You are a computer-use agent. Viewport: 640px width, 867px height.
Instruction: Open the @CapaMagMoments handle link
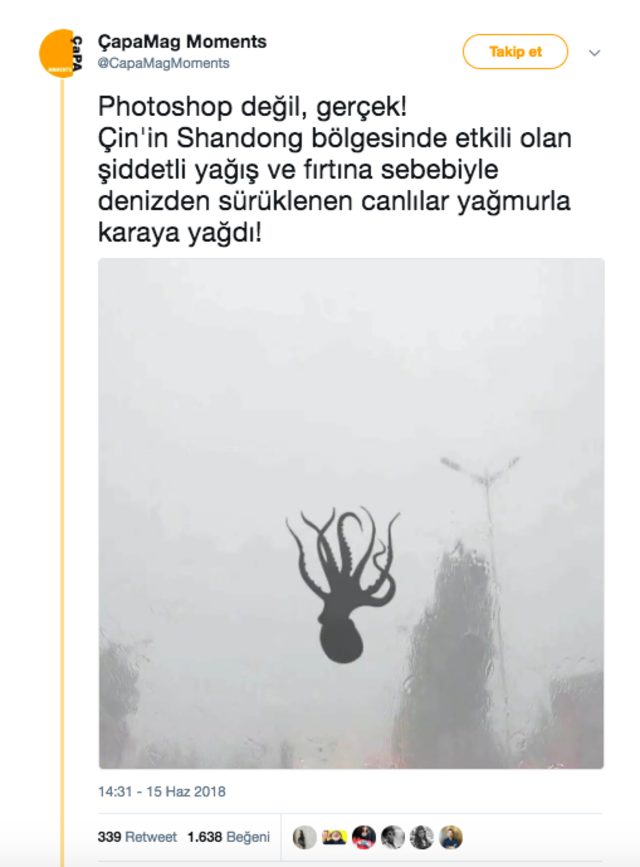163,63
